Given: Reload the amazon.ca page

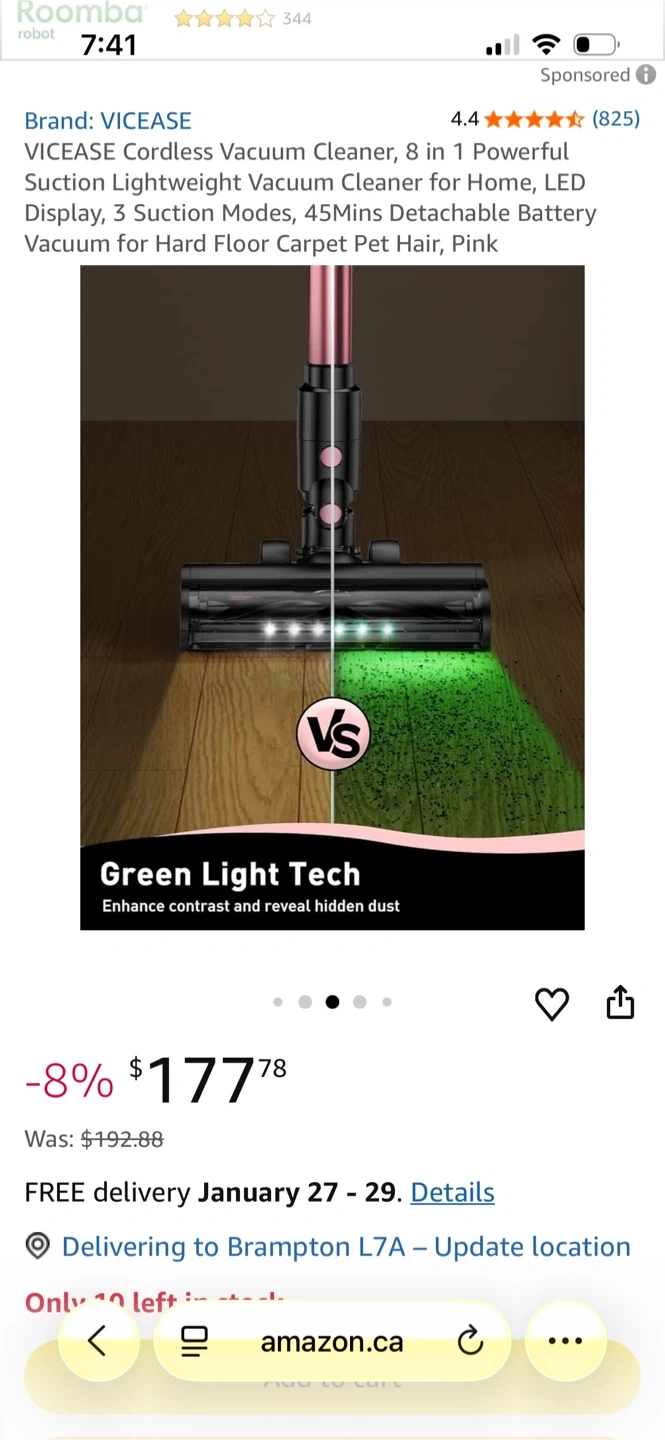Looking at the screenshot, I should click(x=470, y=1341).
